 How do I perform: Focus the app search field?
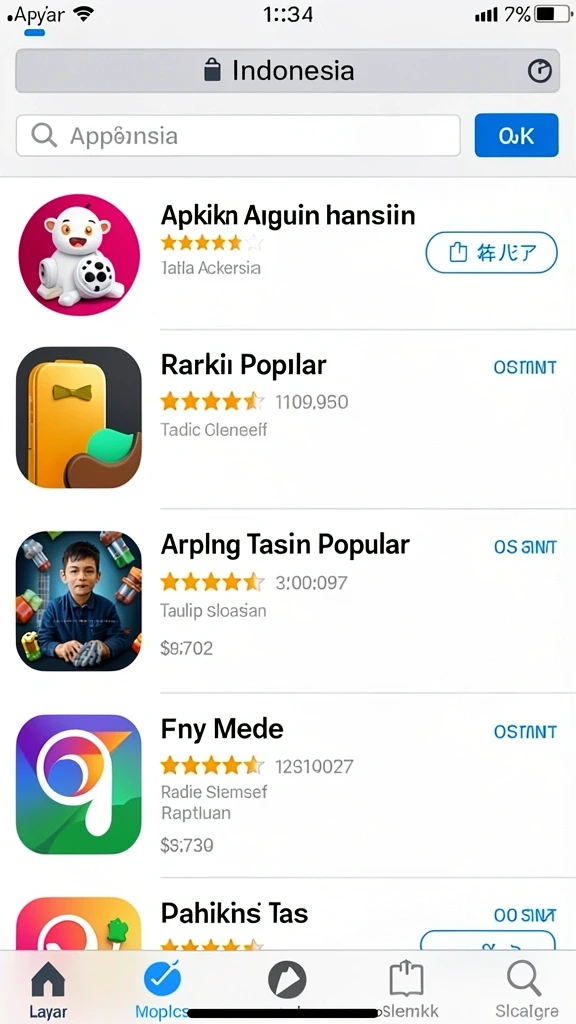pos(238,136)
